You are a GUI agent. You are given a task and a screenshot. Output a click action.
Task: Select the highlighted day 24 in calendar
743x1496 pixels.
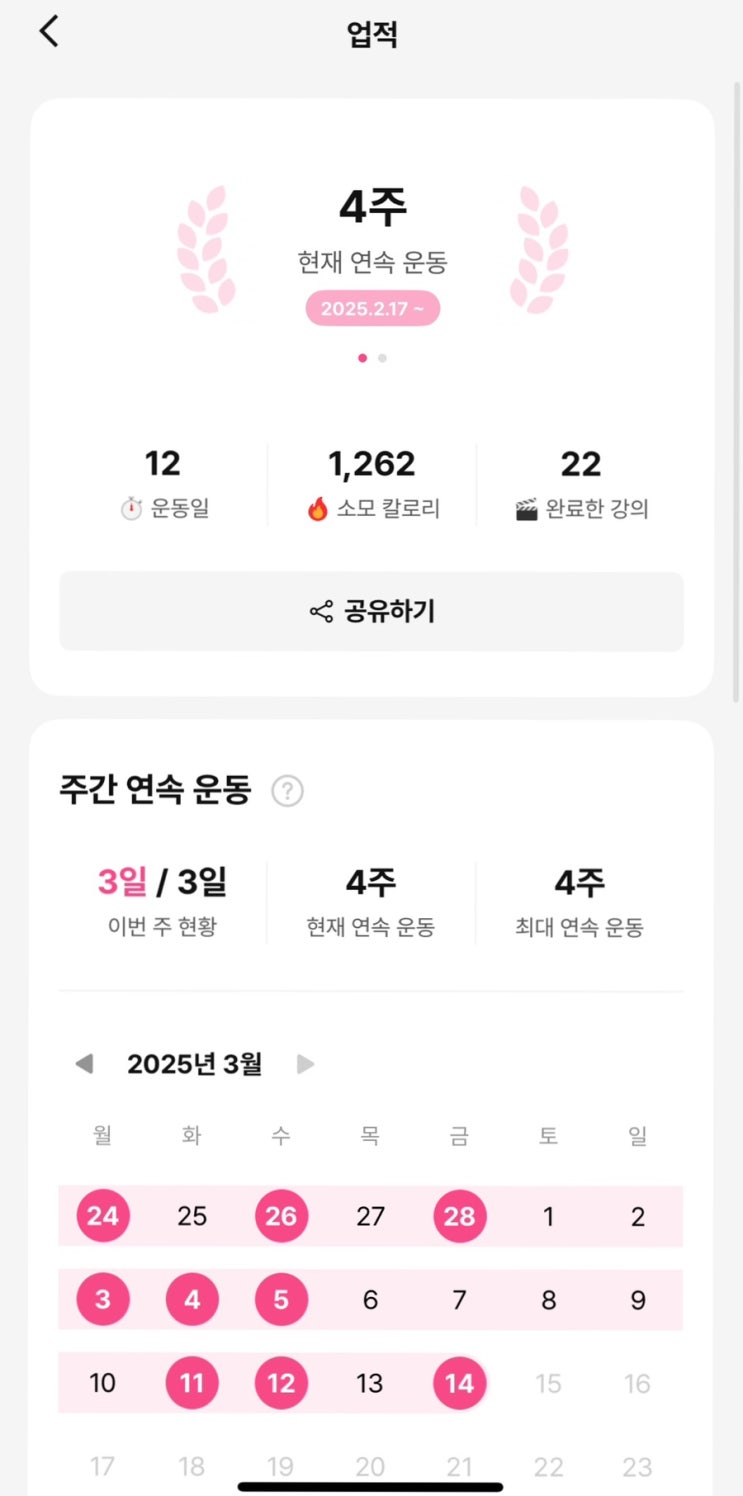(103, 1216)
